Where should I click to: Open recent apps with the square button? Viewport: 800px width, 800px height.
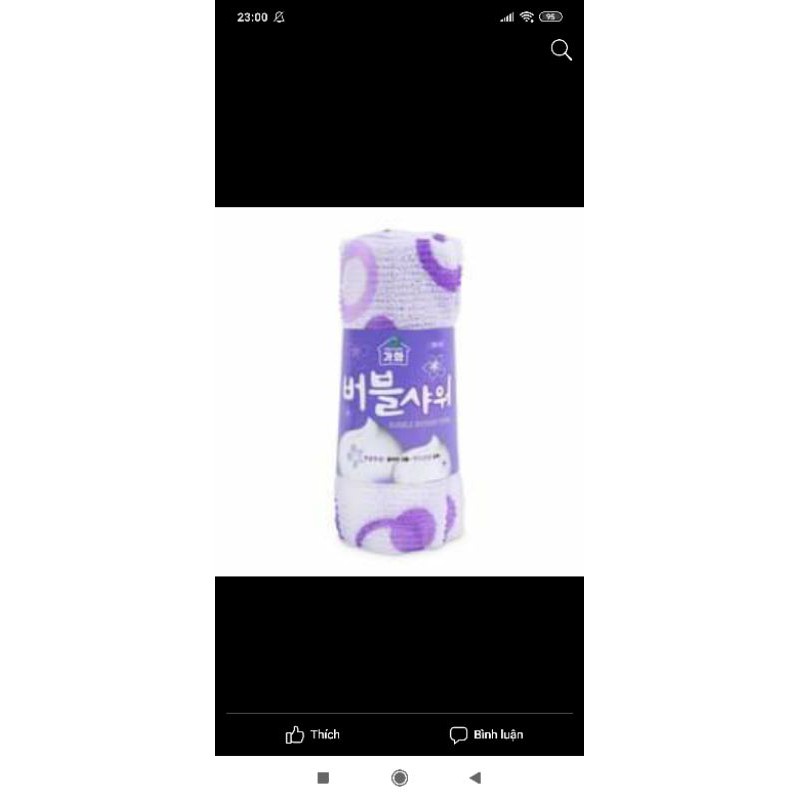323,778
